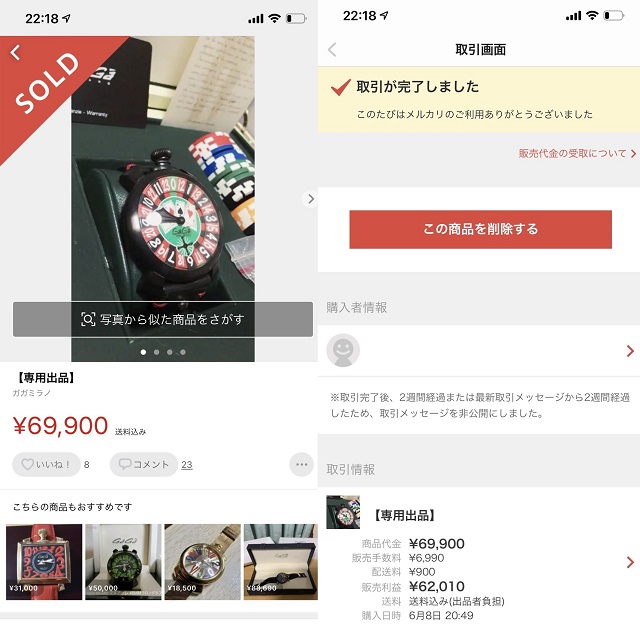Image resolution: width=640 pixels, height=625 pixels.
Task: Open the buyer profile row
Action: pyautogui.click(x=480, y=350)
